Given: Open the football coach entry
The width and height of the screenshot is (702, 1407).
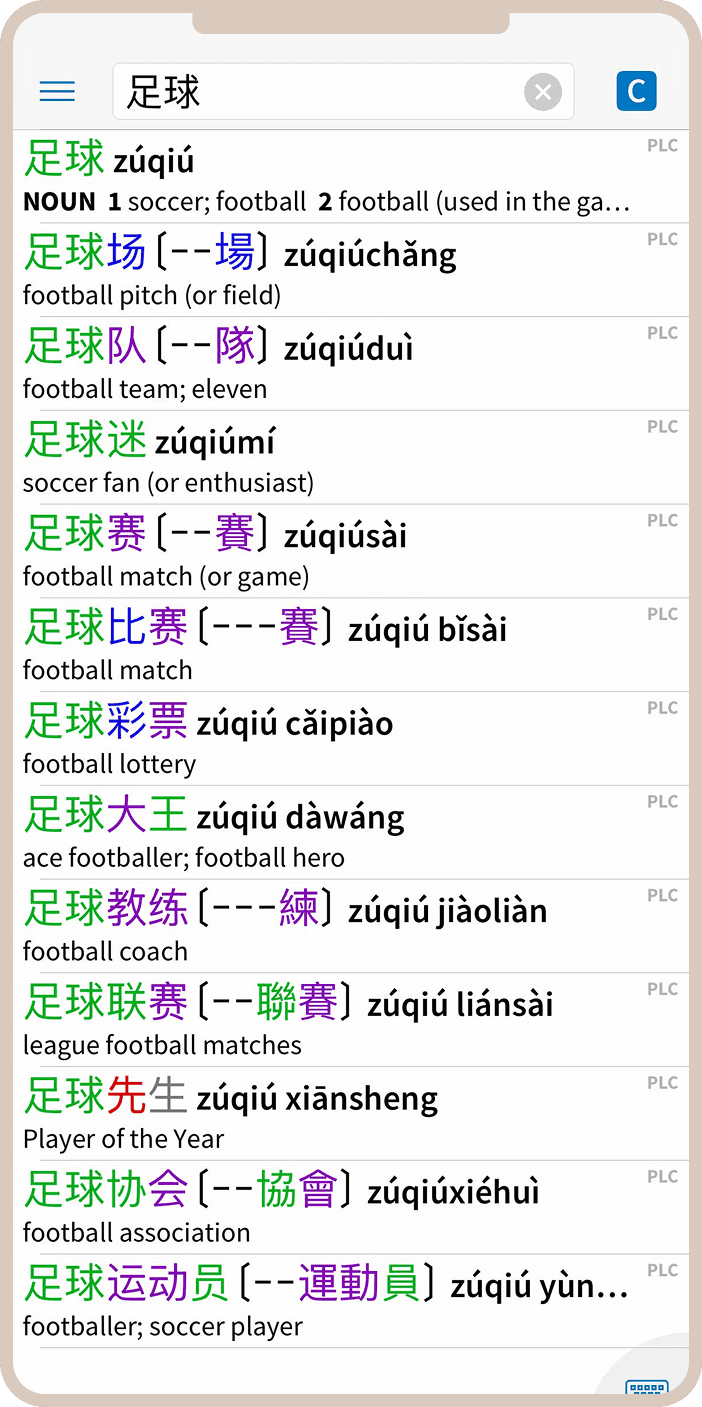Looking at the screenshot, I should [x=330, y=927].
